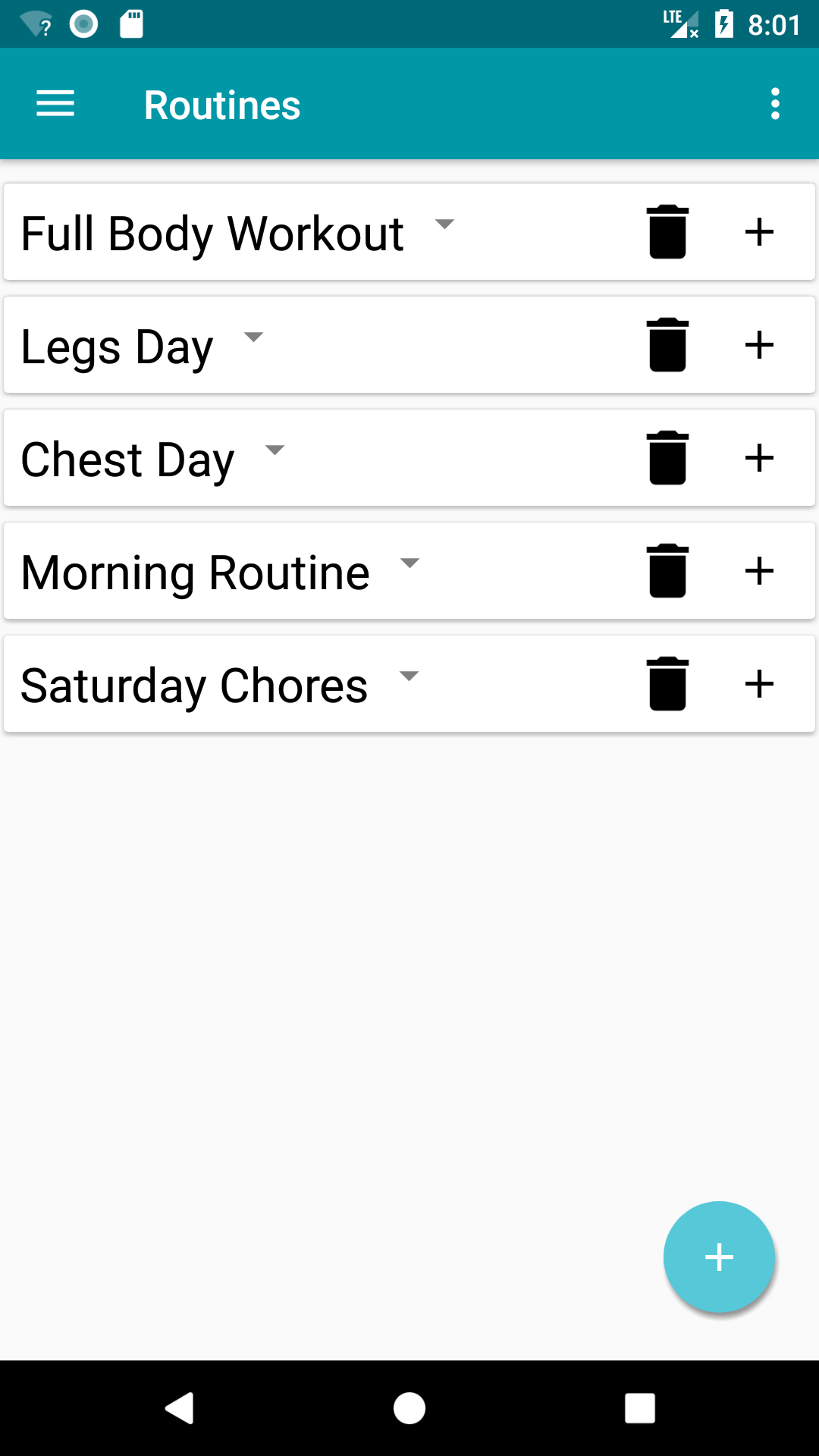Add an item to Legs Day
Screen dimensions: 819x1456
coord(759,345)
